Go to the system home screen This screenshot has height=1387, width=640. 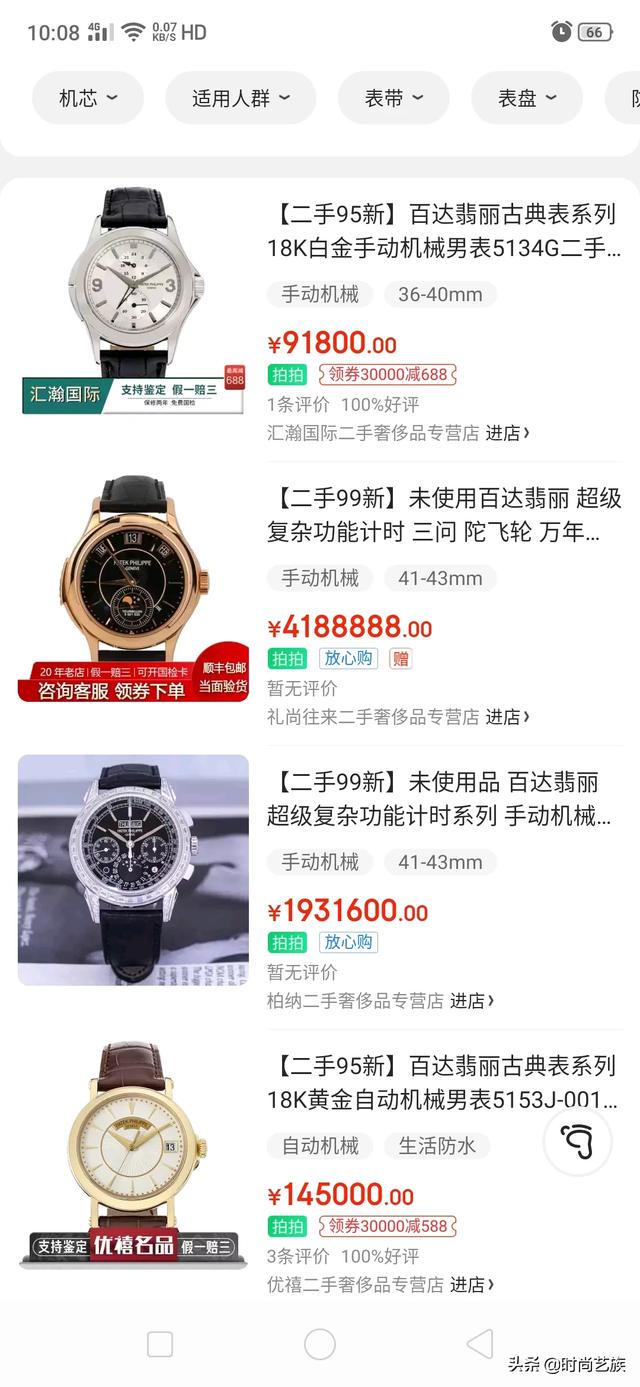[x=320, y=1344]
